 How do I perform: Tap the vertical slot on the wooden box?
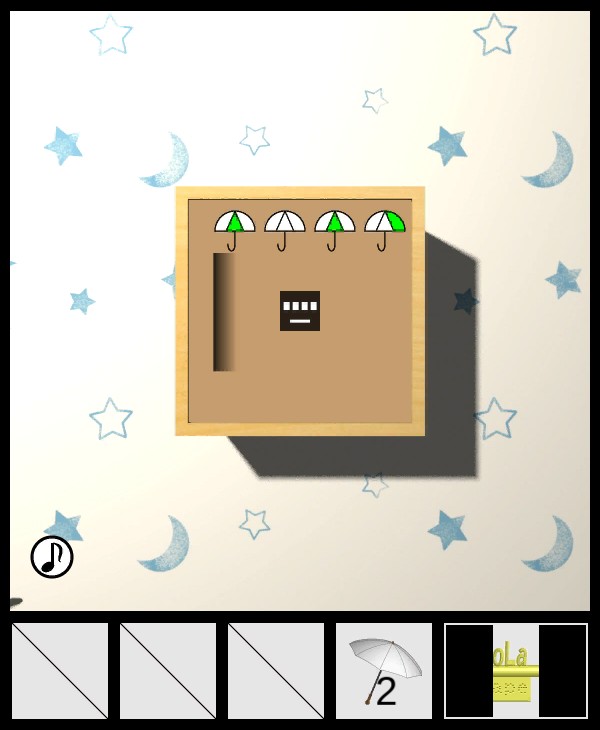(224, 312)
